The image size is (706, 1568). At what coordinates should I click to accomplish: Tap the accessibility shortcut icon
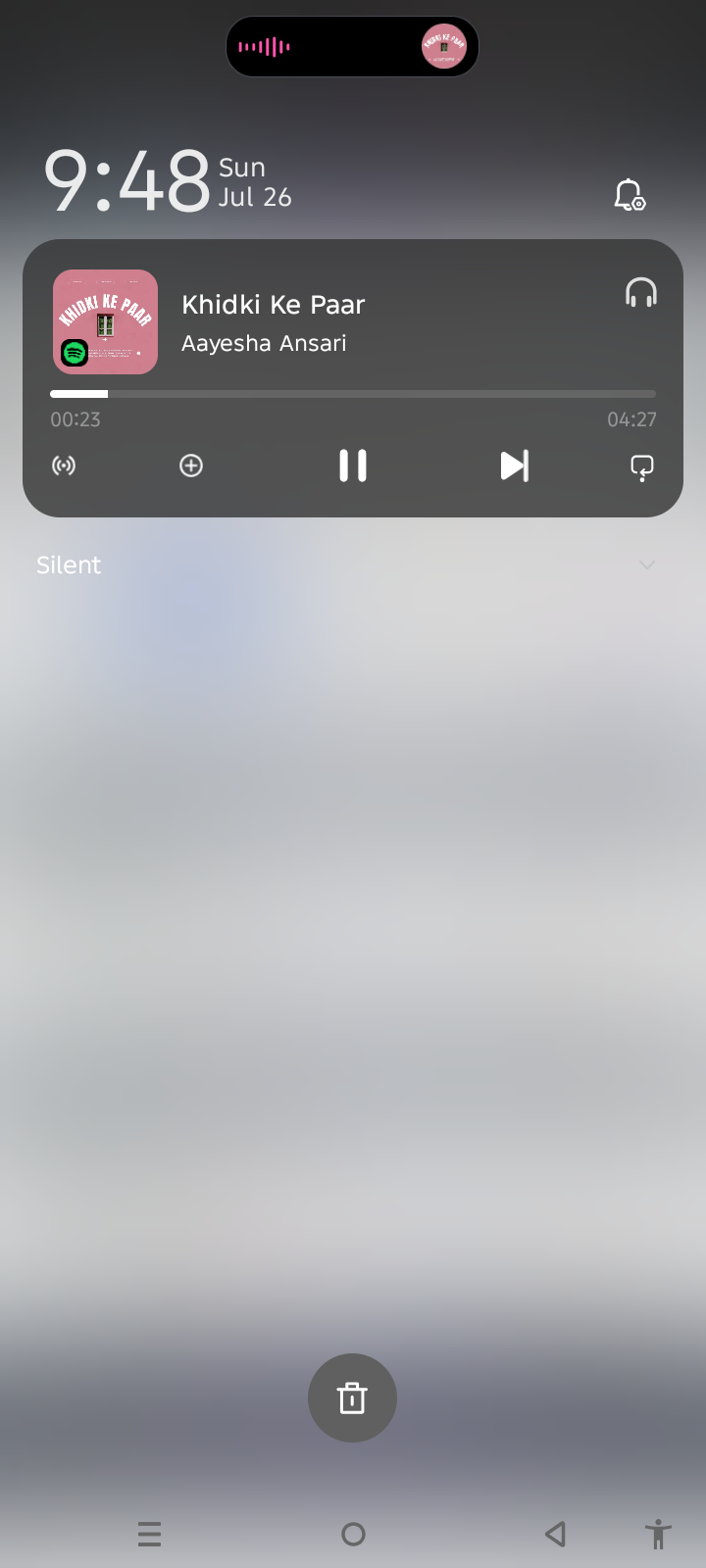point(658,1534)
